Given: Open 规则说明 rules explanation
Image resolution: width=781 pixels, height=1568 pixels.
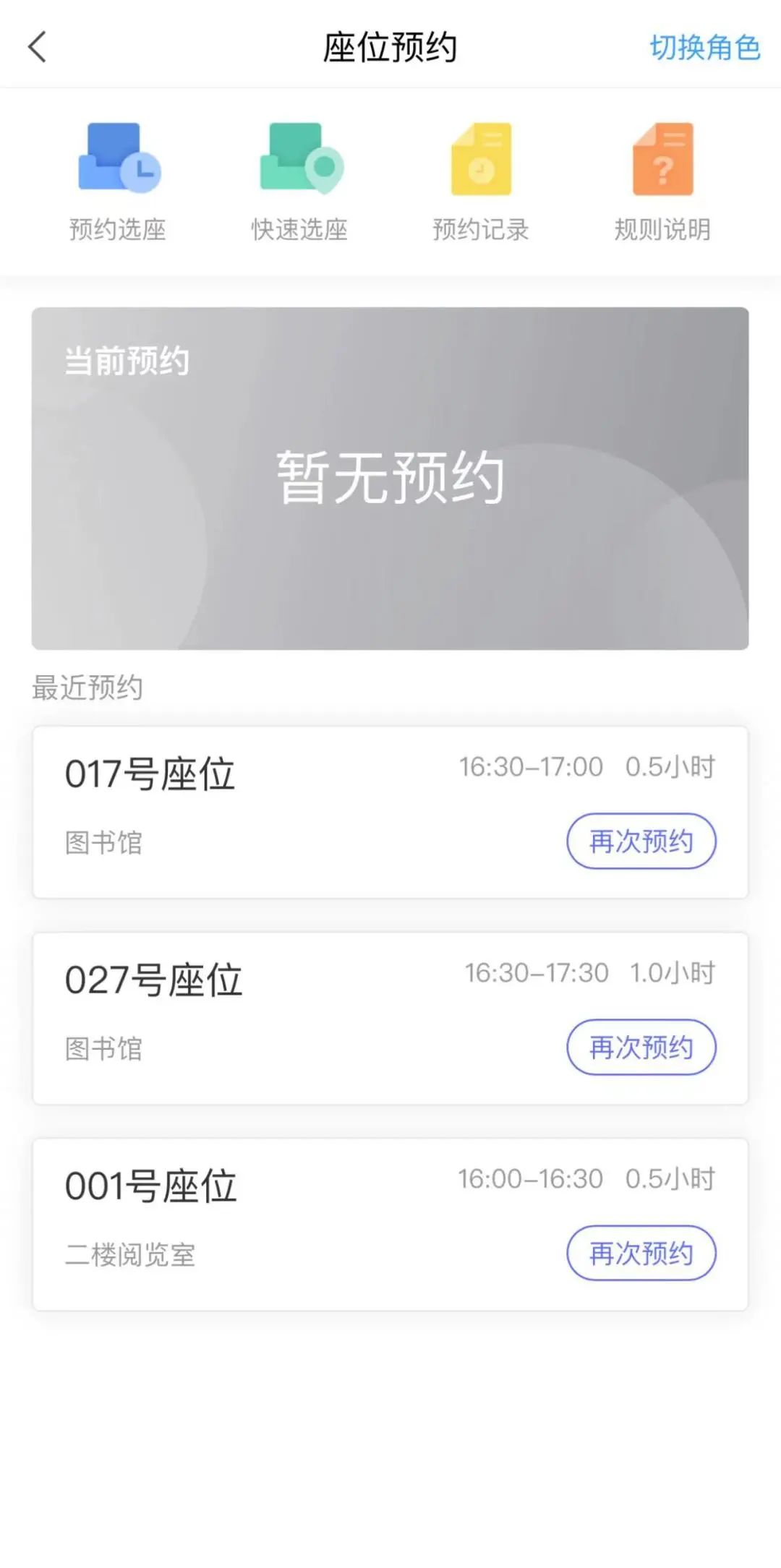Looking at the screenshot, I should (x=662, y=181).
